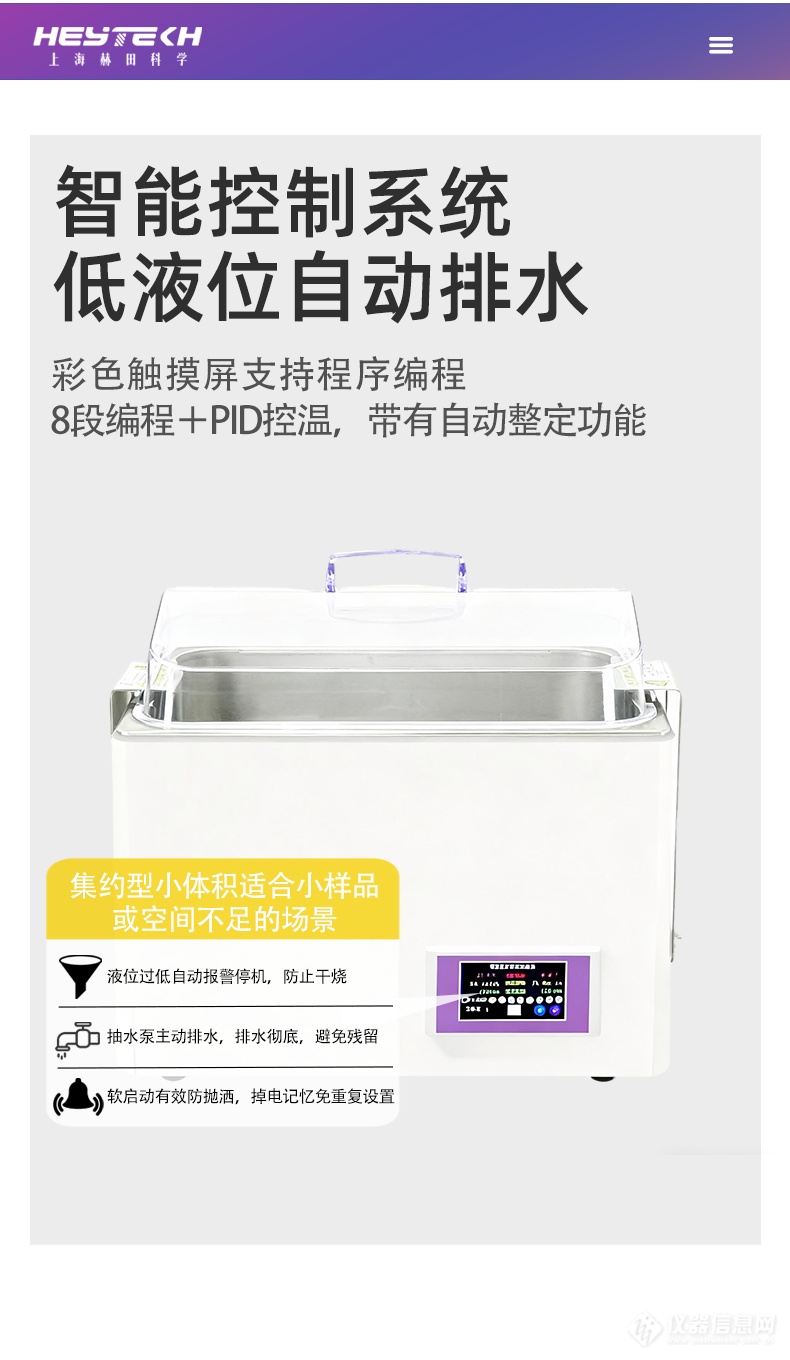This screenshot has height=1360, width=790.
Task: Open the water bath product banner image
Action: click(395, 690)
